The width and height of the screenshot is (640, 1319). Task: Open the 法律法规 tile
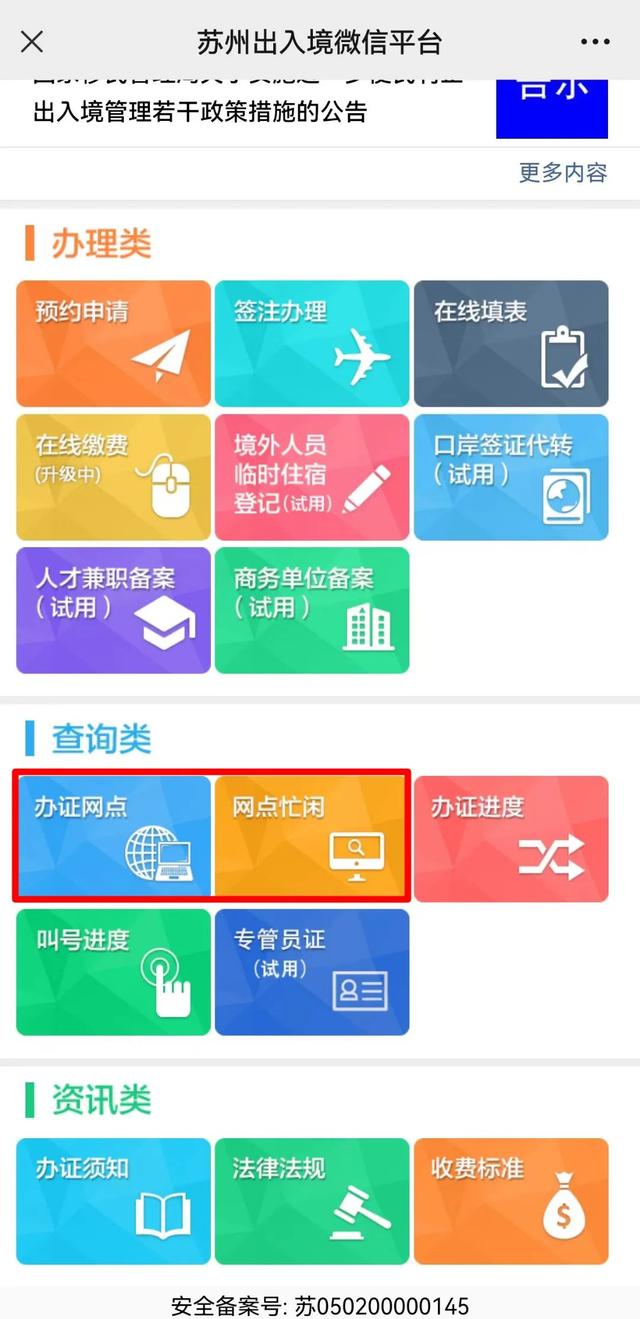(312, 1200)
